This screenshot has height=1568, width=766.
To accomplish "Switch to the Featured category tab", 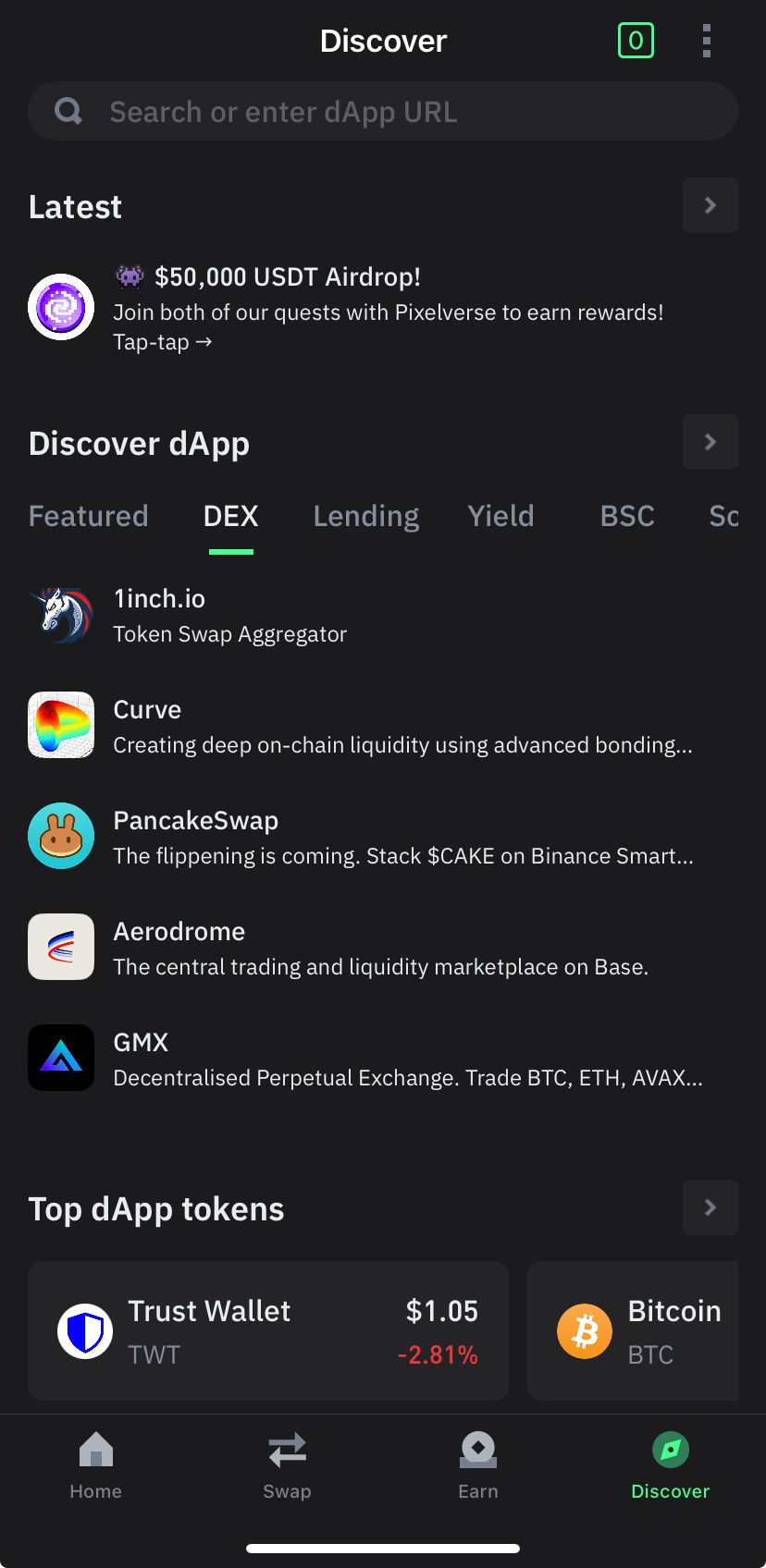I will tap(89, 516).
